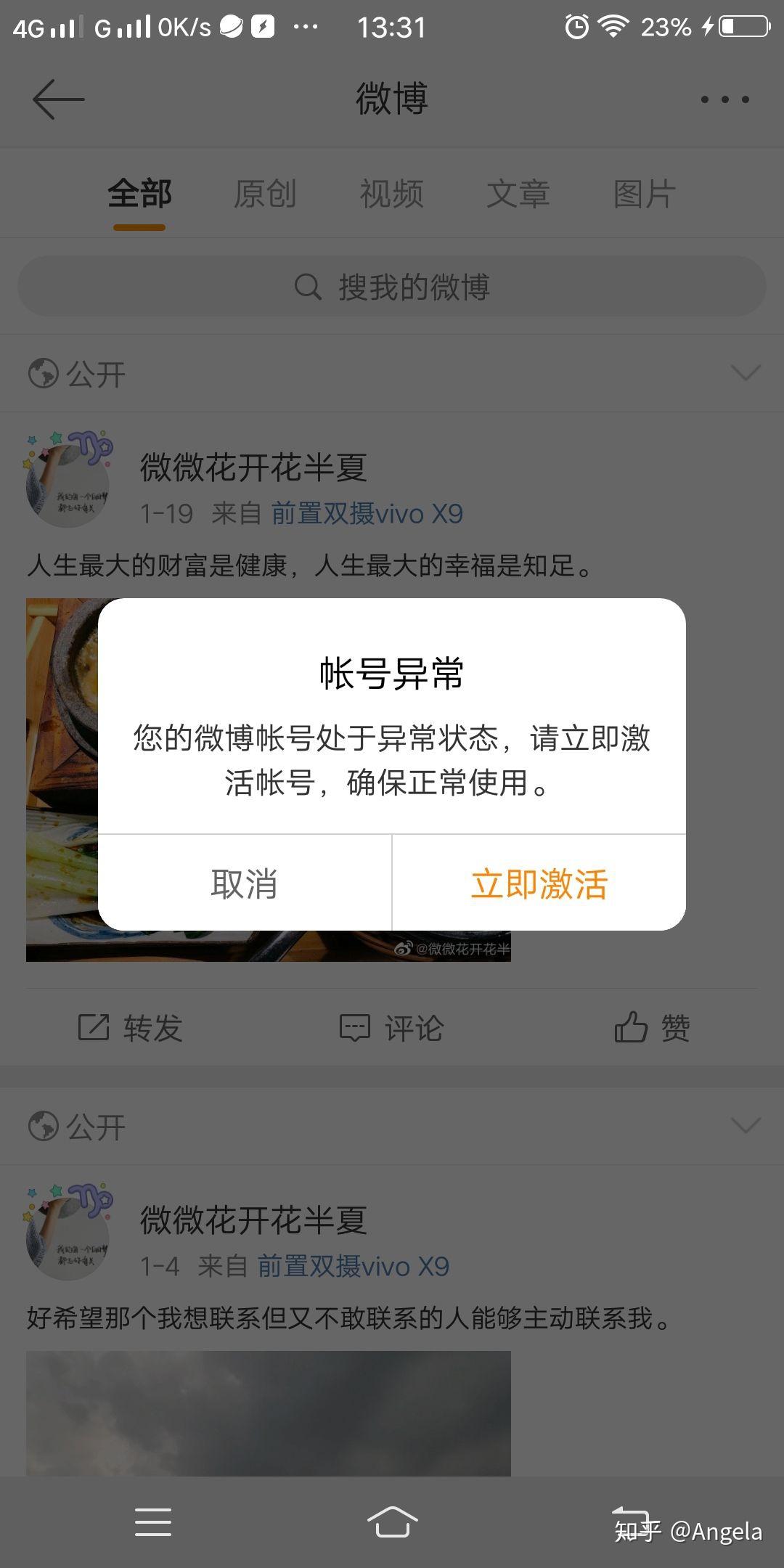Open the avatar on the 1-19 post
The width and height of the screenshot is (784, 1568).
click(x=69, y=479)
